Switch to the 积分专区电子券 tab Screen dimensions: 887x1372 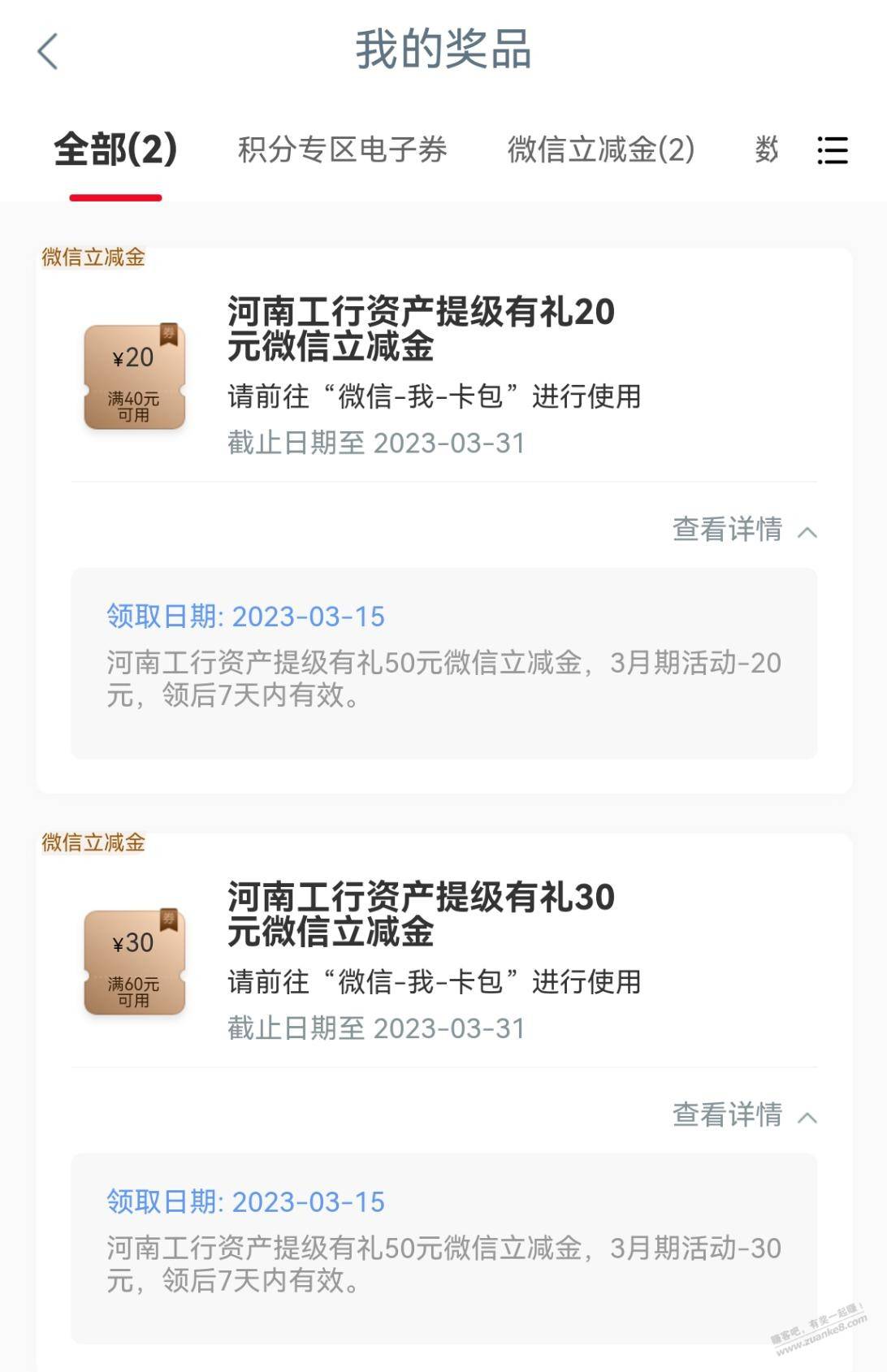(x=342, y=150)
